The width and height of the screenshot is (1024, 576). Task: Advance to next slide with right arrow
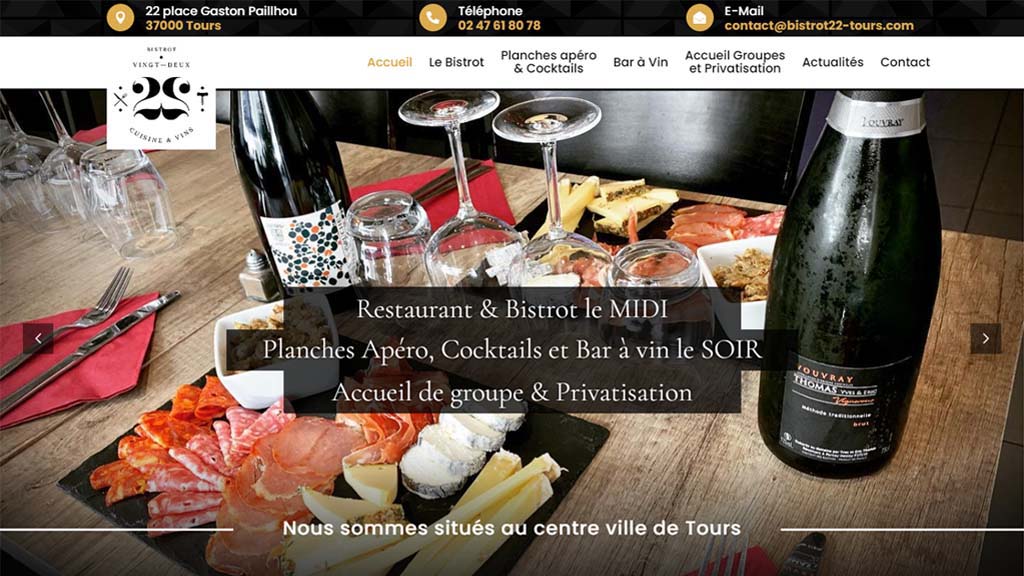pyautogui.click(x=985, y=338)
